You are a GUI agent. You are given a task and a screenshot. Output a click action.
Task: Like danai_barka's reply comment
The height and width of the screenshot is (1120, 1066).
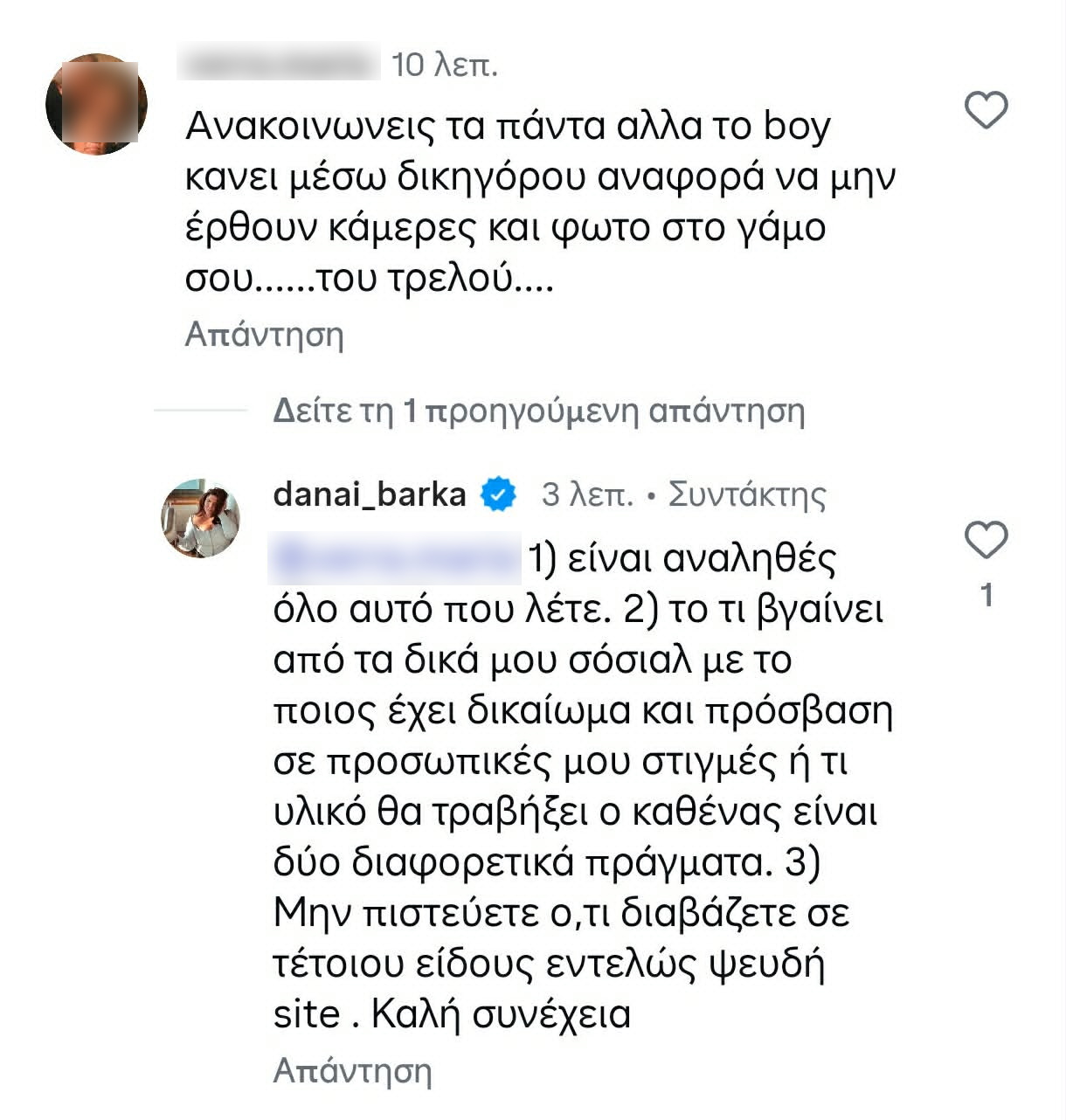986,540
